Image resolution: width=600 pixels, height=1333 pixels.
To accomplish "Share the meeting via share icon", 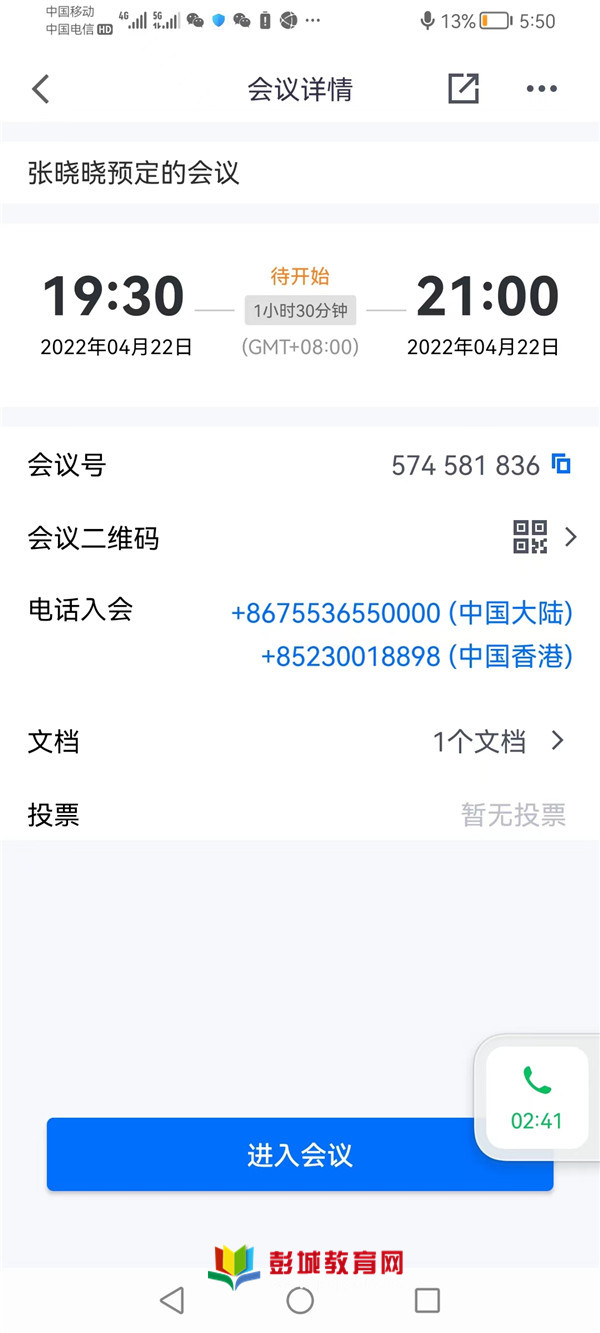I will coord(463,89).
